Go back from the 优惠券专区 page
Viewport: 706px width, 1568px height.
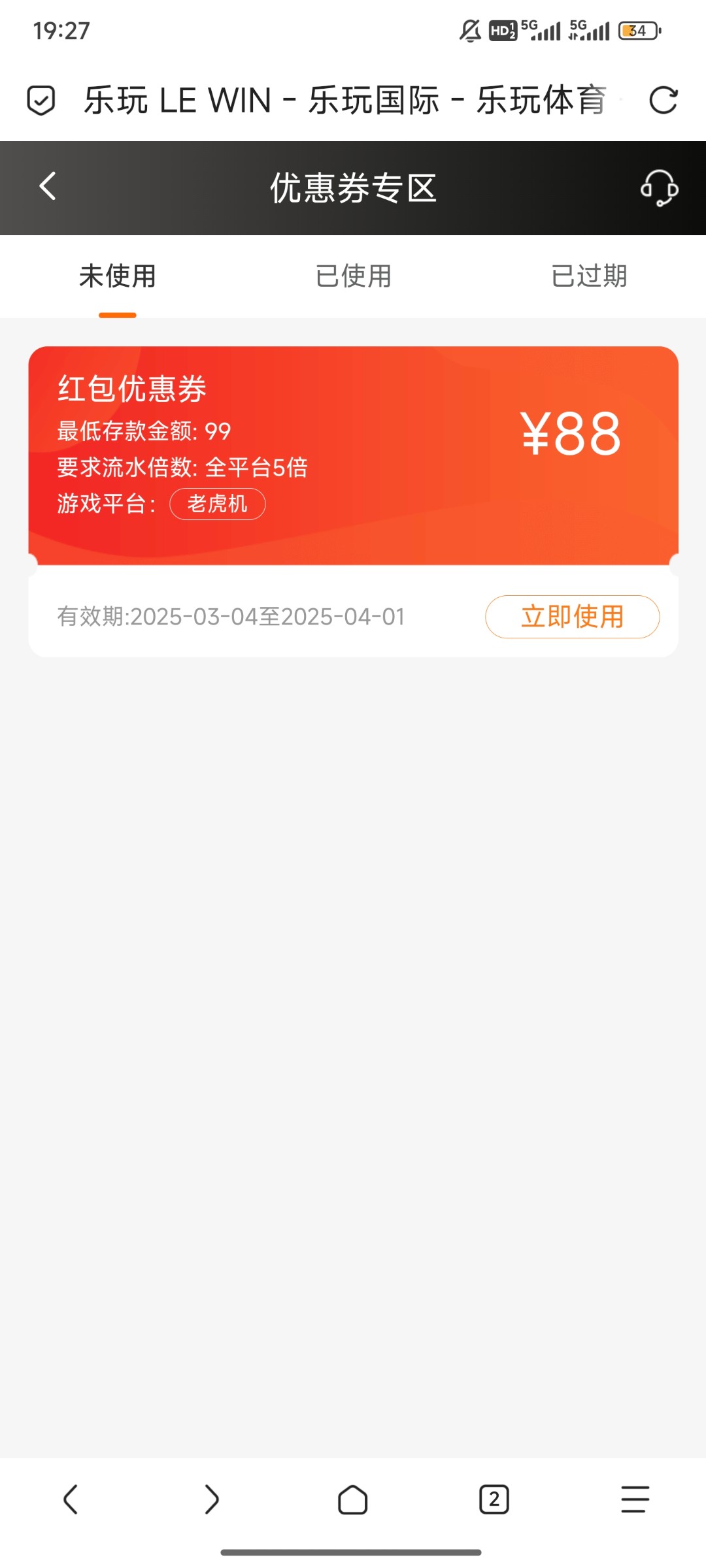click(x=48, y=187)
